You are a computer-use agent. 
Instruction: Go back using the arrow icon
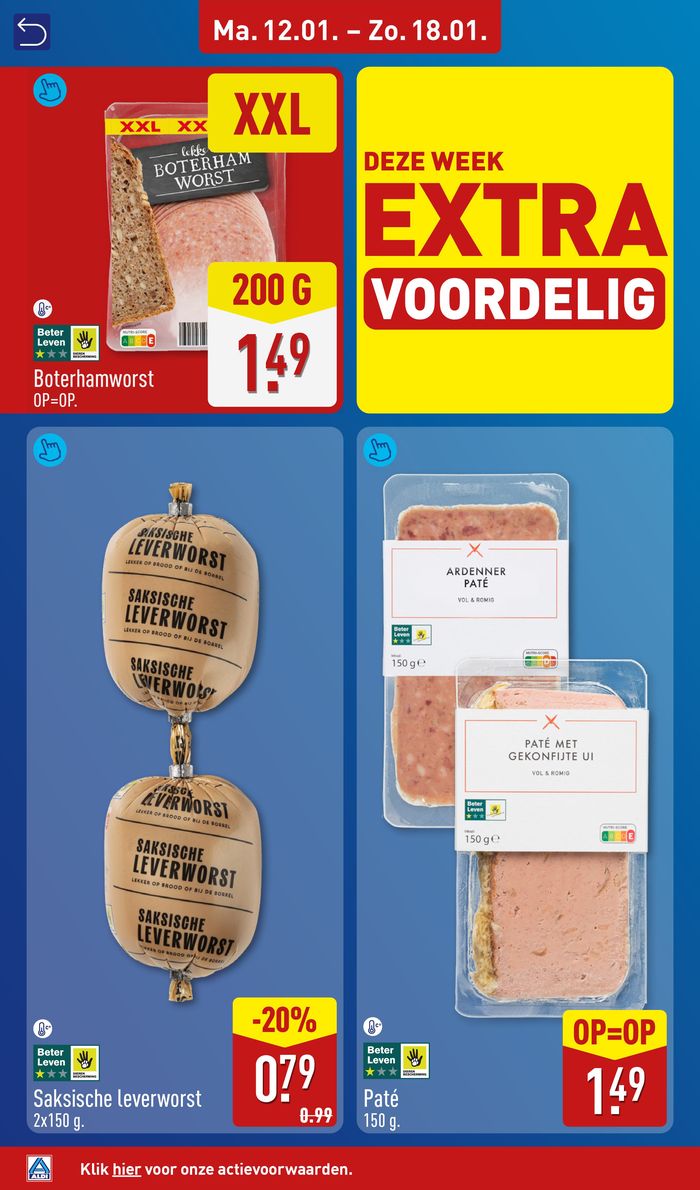(31, 32)
